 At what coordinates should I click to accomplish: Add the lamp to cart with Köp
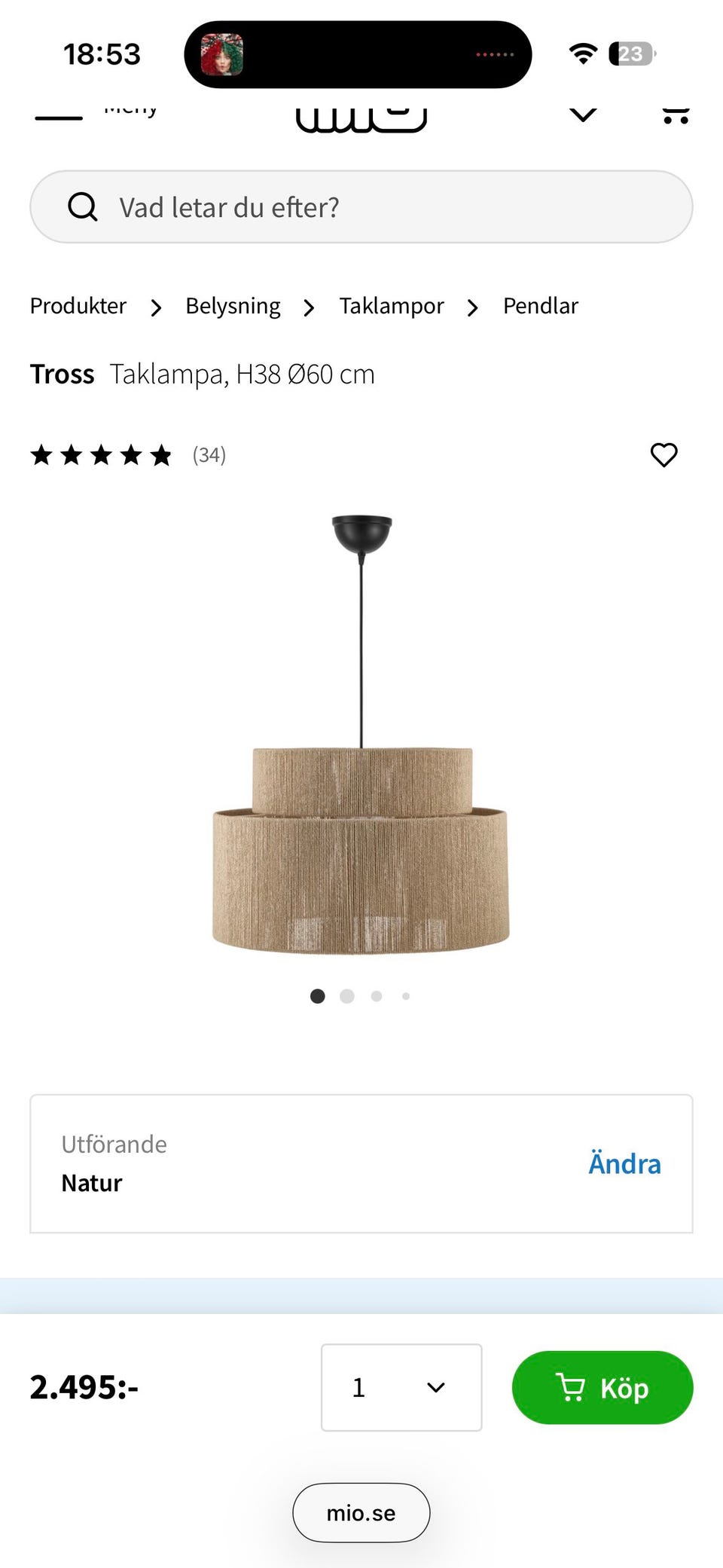(602, 1387)
